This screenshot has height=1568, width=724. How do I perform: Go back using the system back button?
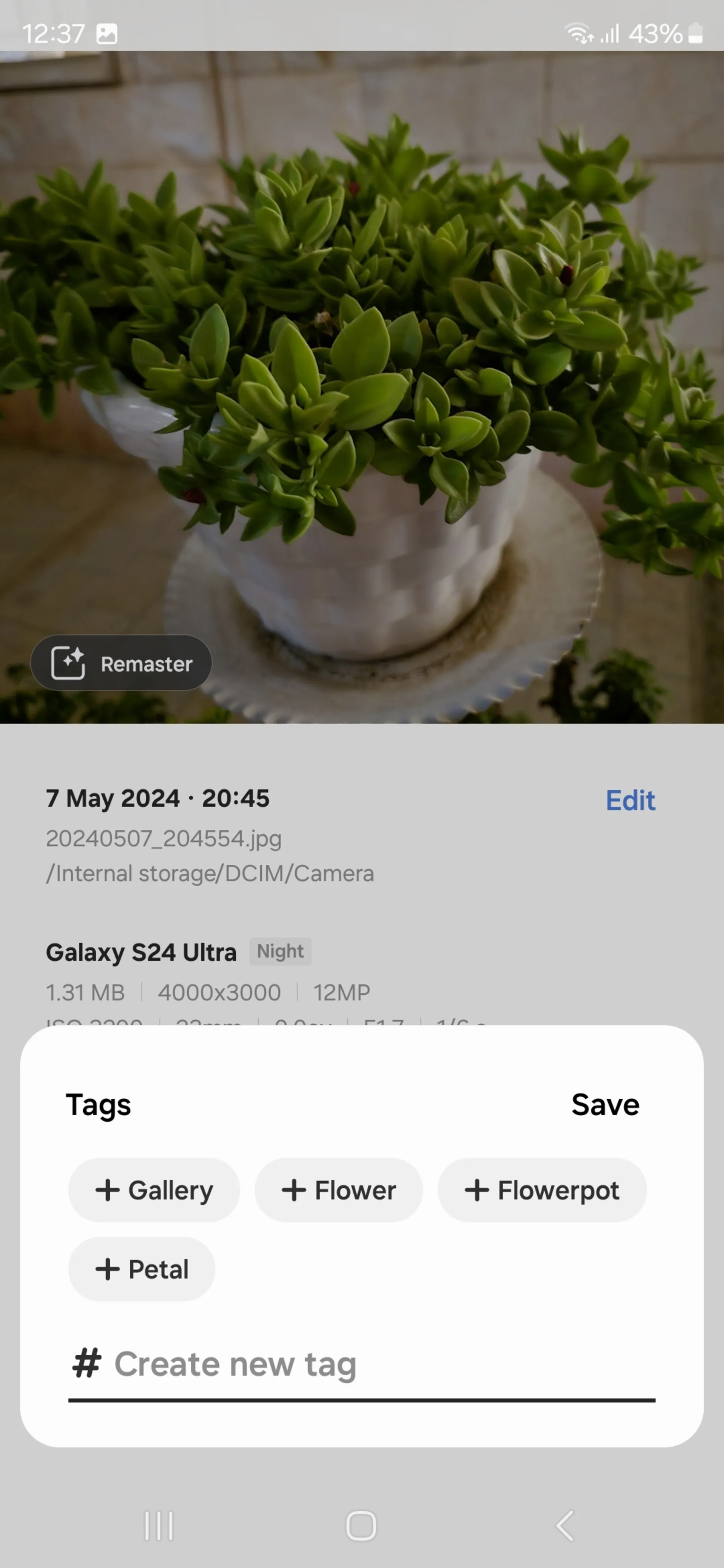(x=564, y=1525)
